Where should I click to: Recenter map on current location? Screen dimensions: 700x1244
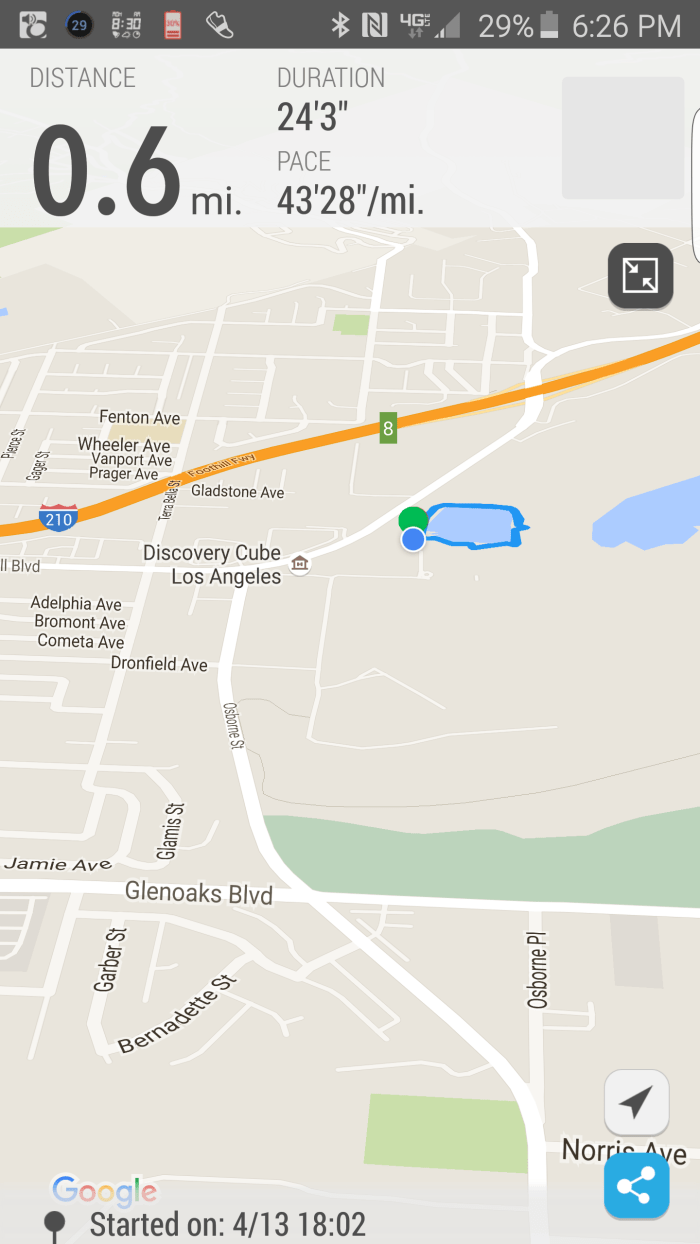(x=636, y=1103)
